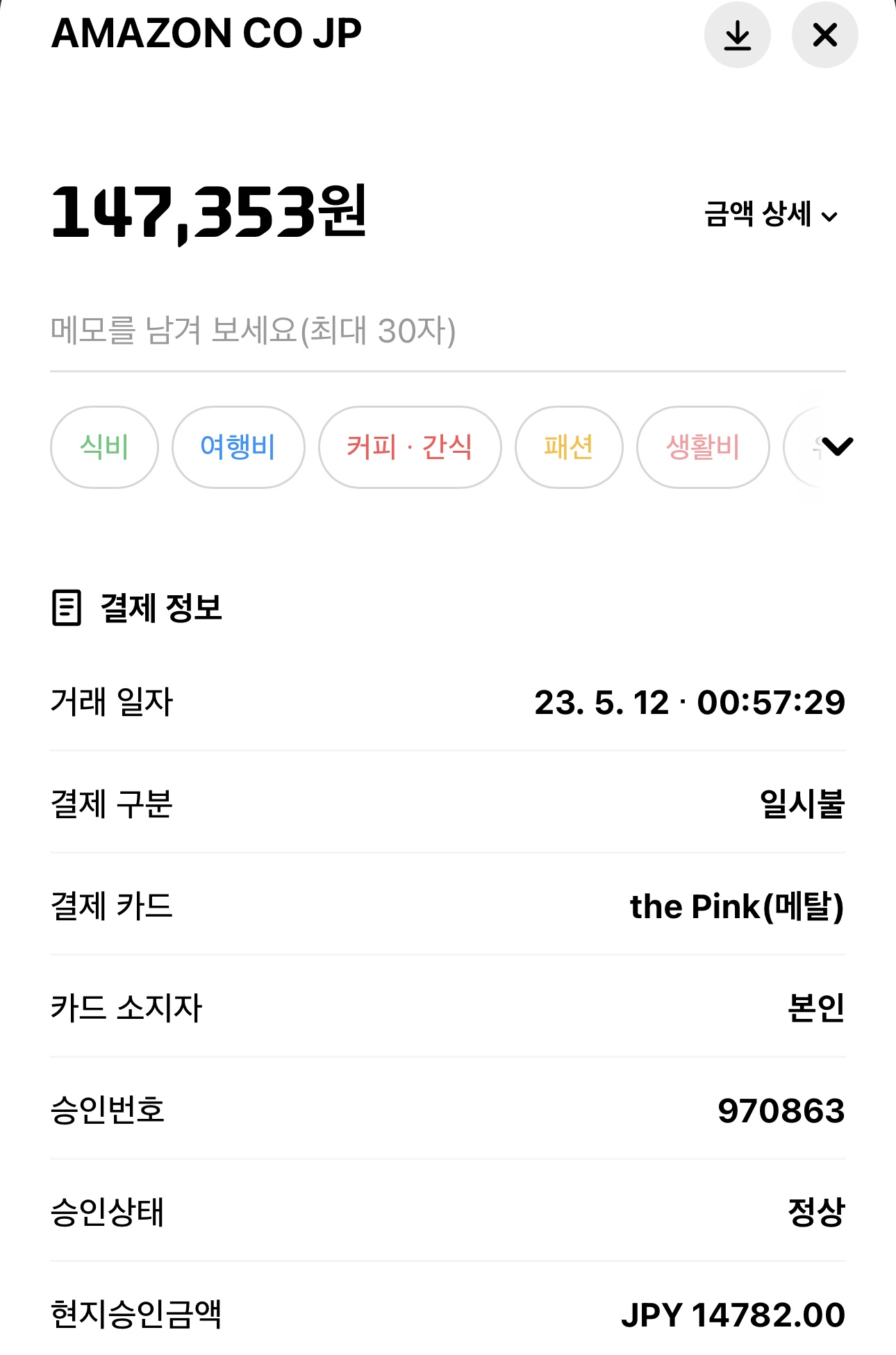This screenshot has width=896, height=1355.
Task: Select the 여행비 category chip
Action: point(238,447)
